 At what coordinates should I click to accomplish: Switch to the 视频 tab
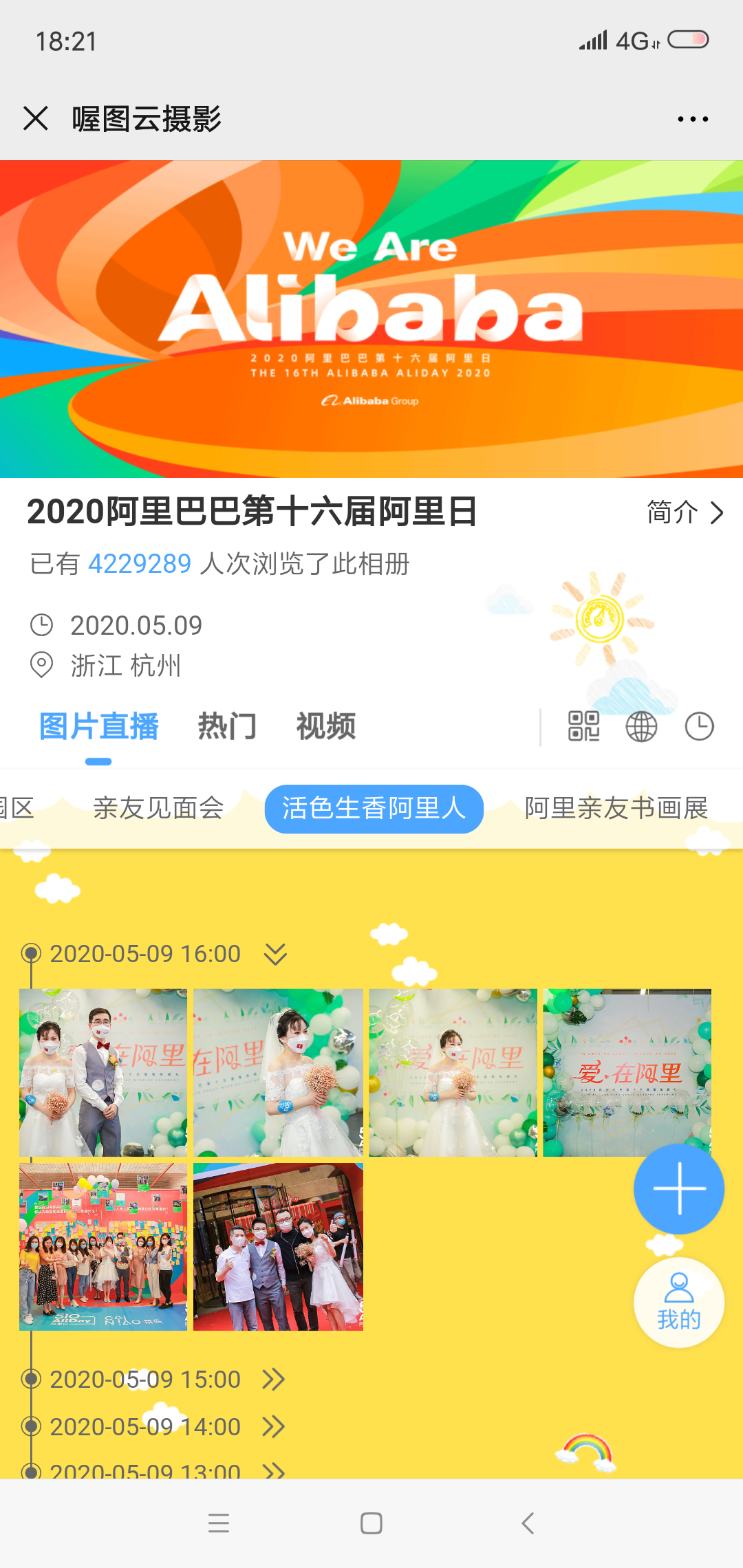tap(325, 726)
